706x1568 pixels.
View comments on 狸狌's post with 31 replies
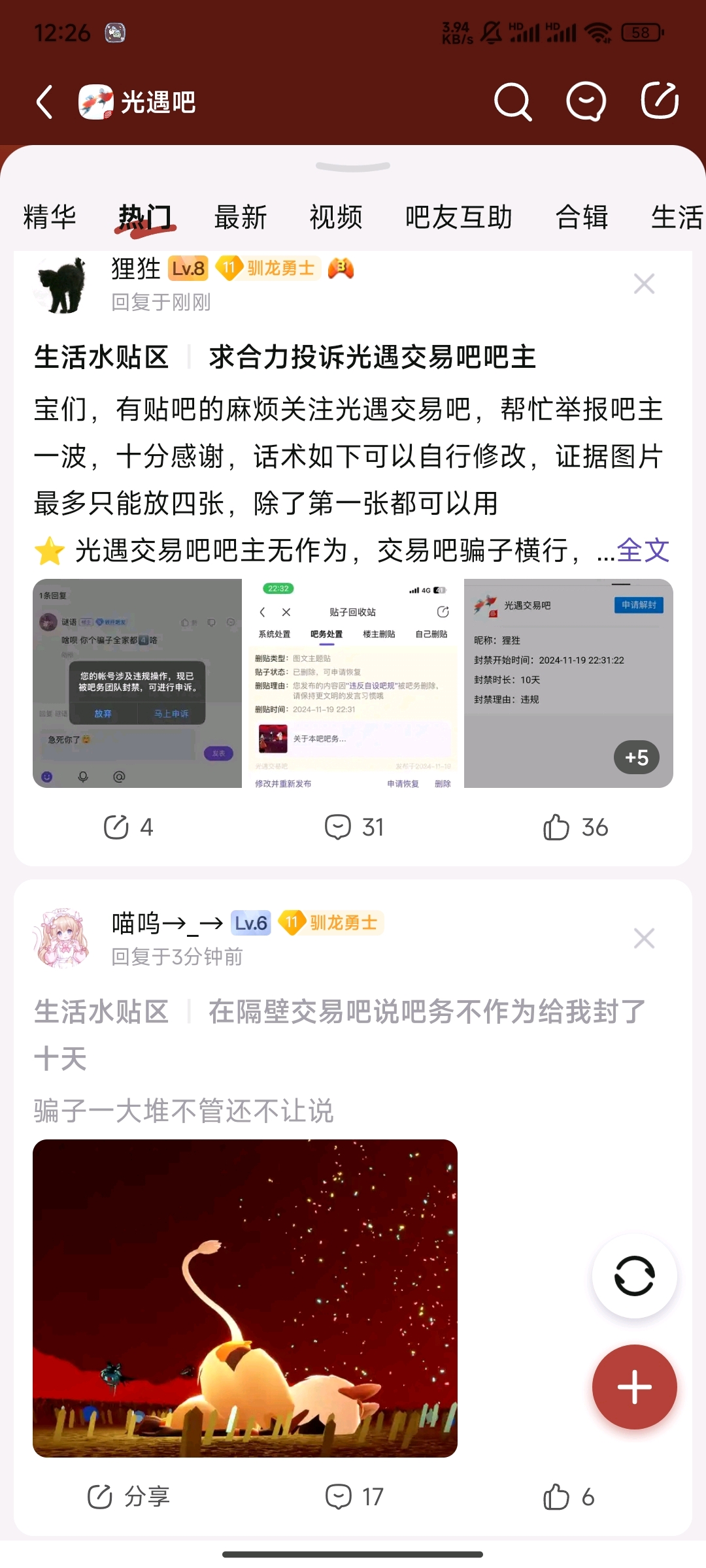point(354,827)
